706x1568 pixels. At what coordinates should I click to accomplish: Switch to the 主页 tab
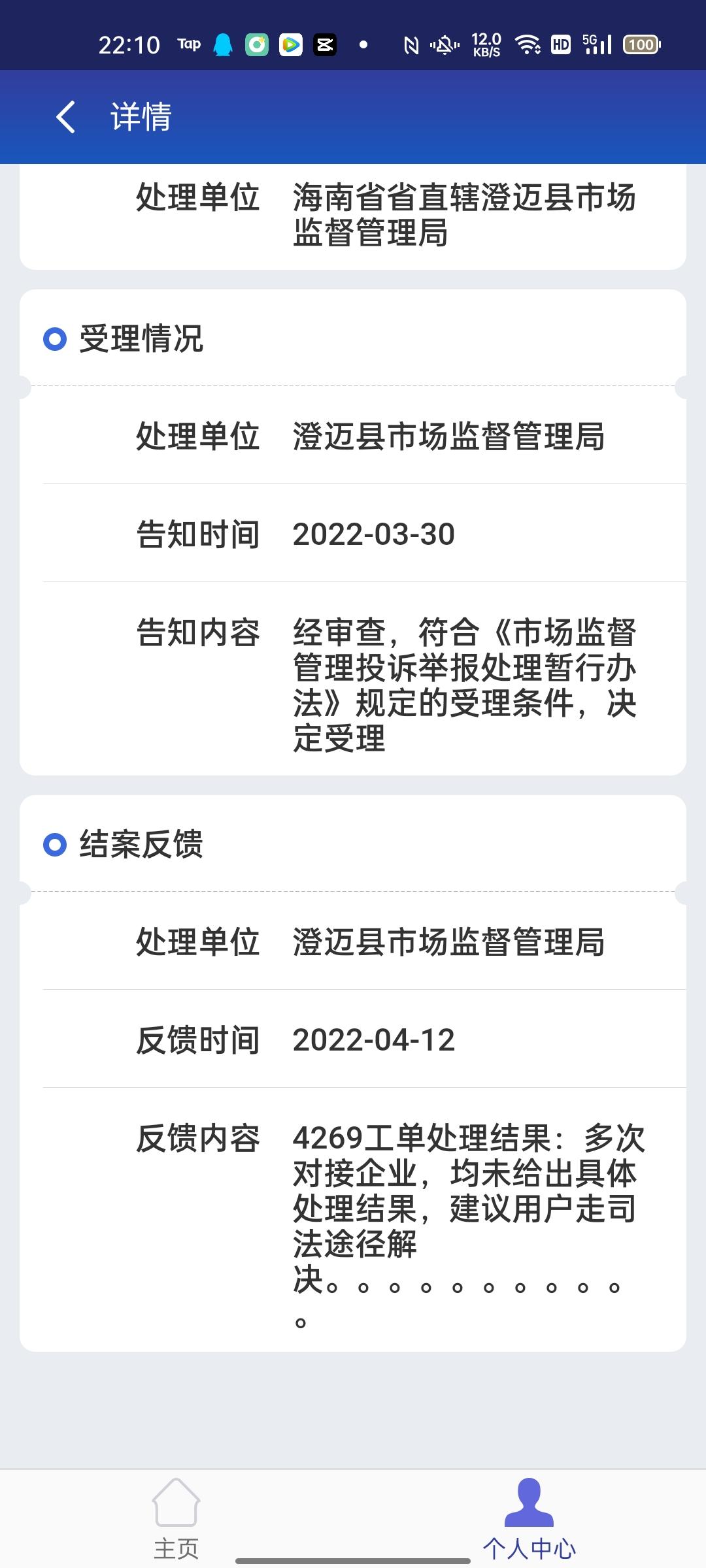pyautogui.click(x=176, y=1519)
